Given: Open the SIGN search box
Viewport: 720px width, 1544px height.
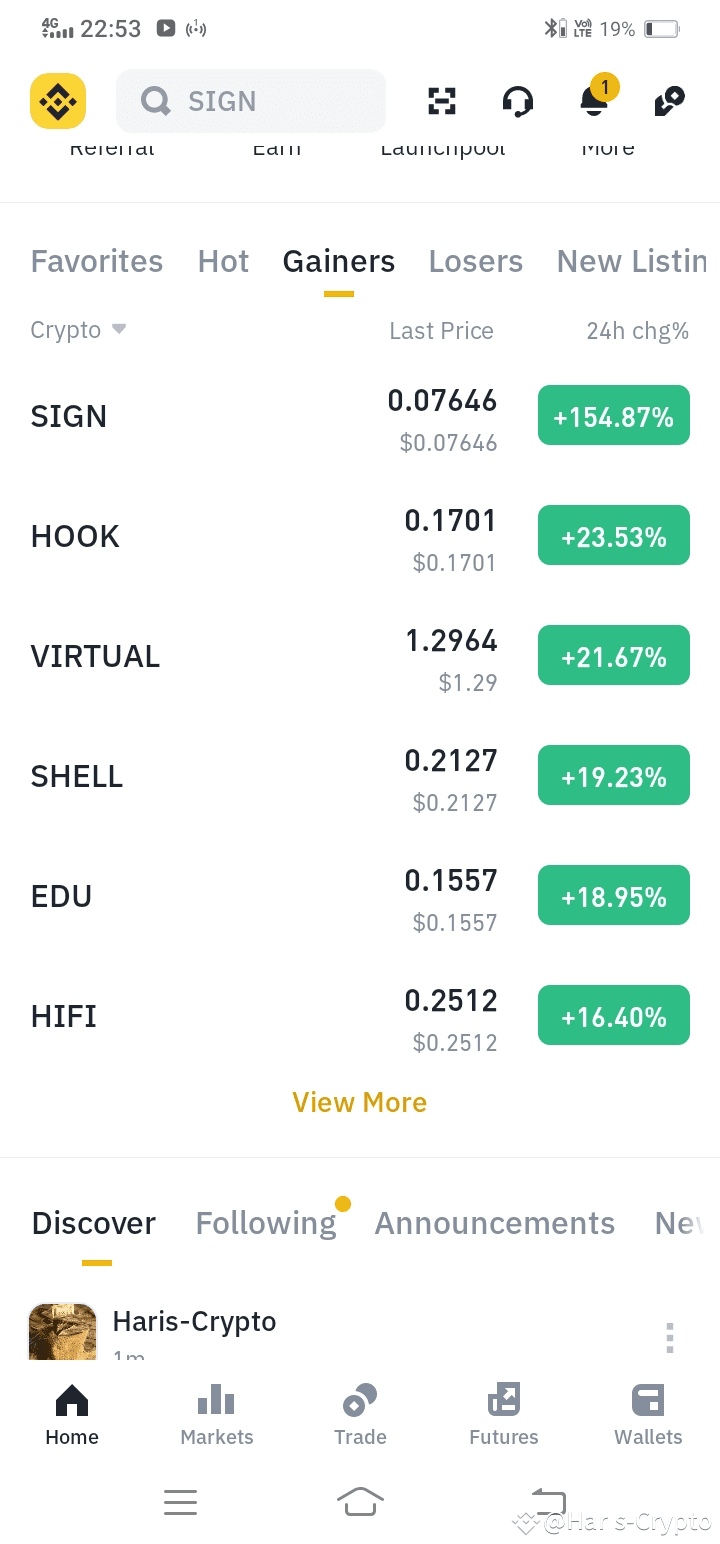Looking at the screenshot, I should coord(250,101).
